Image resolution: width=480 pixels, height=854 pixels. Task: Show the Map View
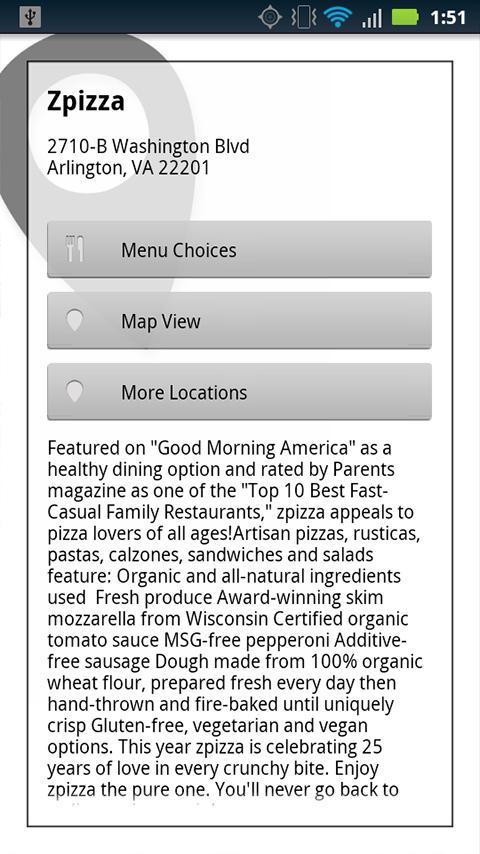[x=239, y=321]
